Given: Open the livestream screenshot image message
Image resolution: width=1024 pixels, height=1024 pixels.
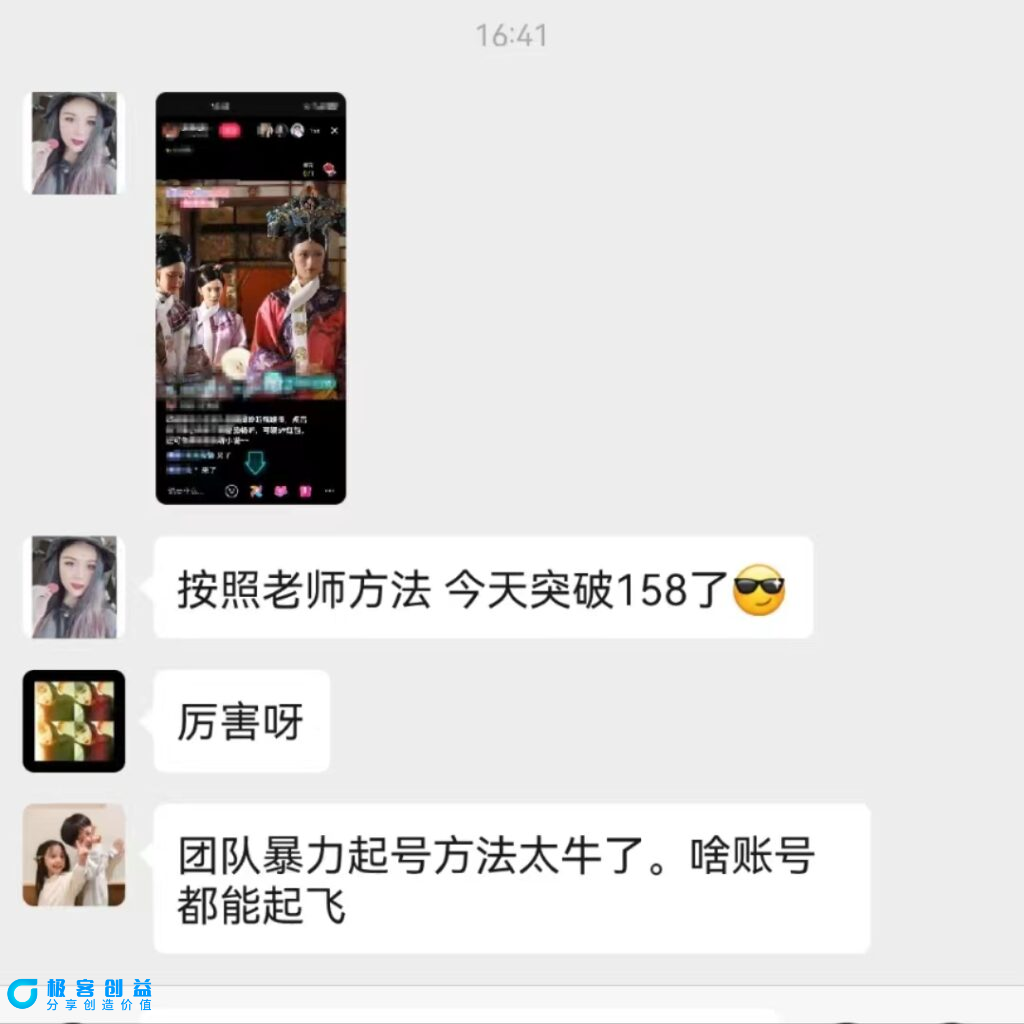Looking at the screenshot, I should click(x=251, y=298).
